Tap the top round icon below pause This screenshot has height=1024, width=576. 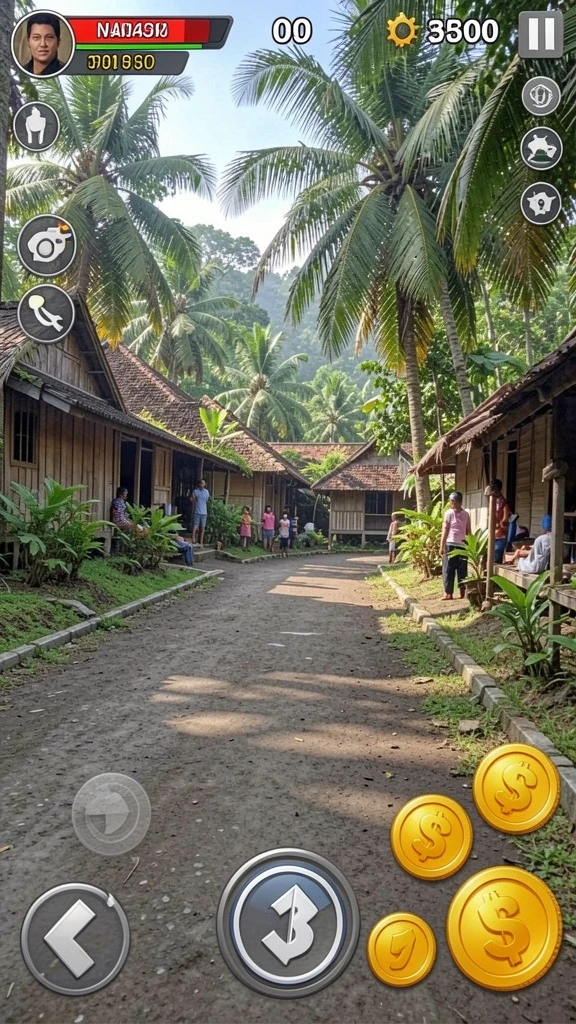click(x=541, y=96)
